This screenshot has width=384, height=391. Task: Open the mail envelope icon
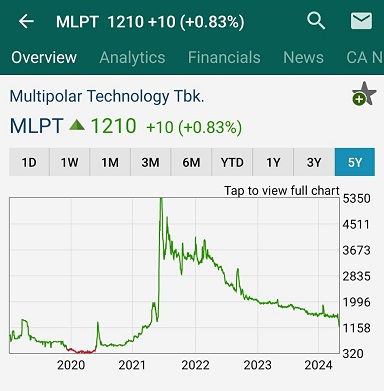(x=361, y=21)
